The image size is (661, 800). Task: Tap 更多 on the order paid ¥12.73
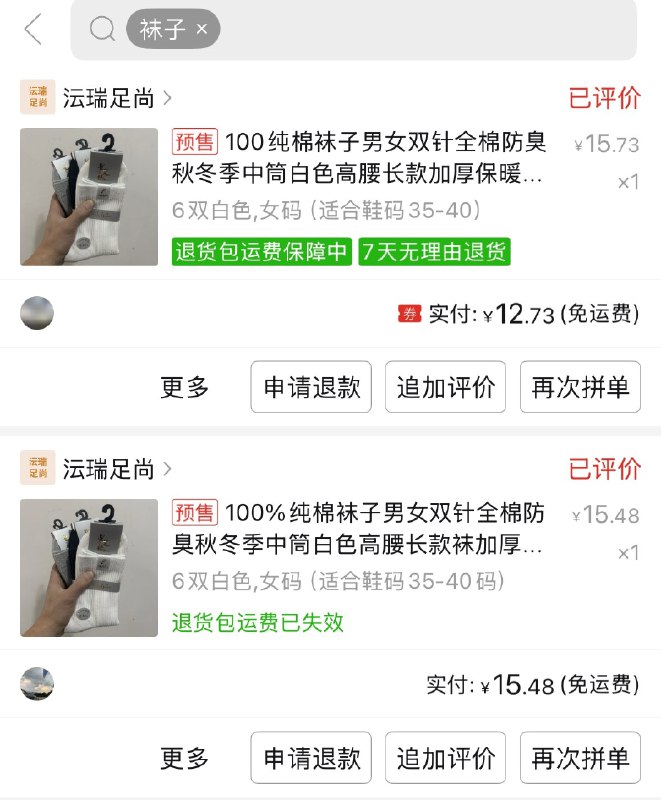pyautogui.click(x=185, y=388)
